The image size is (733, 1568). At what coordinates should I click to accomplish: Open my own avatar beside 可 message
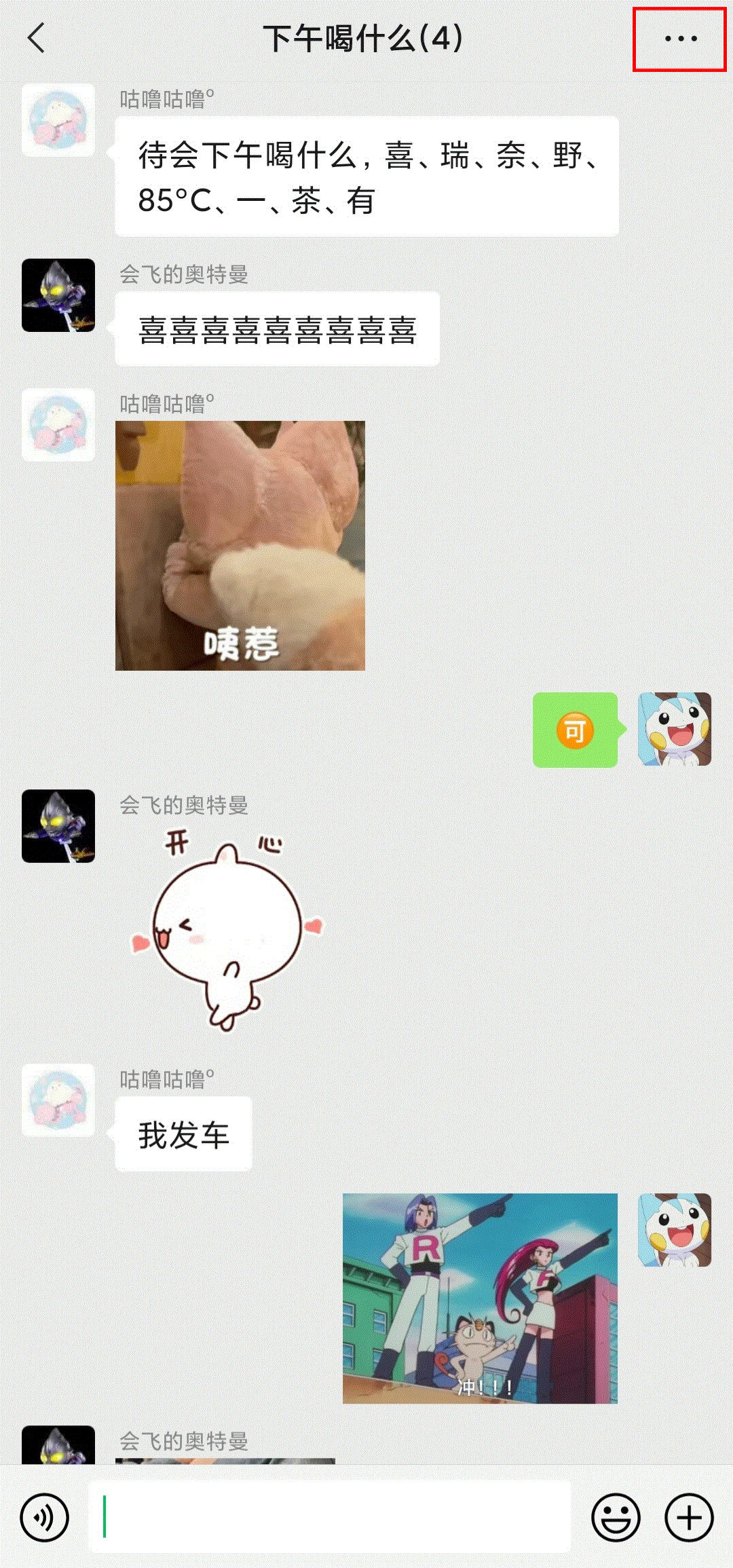(675, 730)
